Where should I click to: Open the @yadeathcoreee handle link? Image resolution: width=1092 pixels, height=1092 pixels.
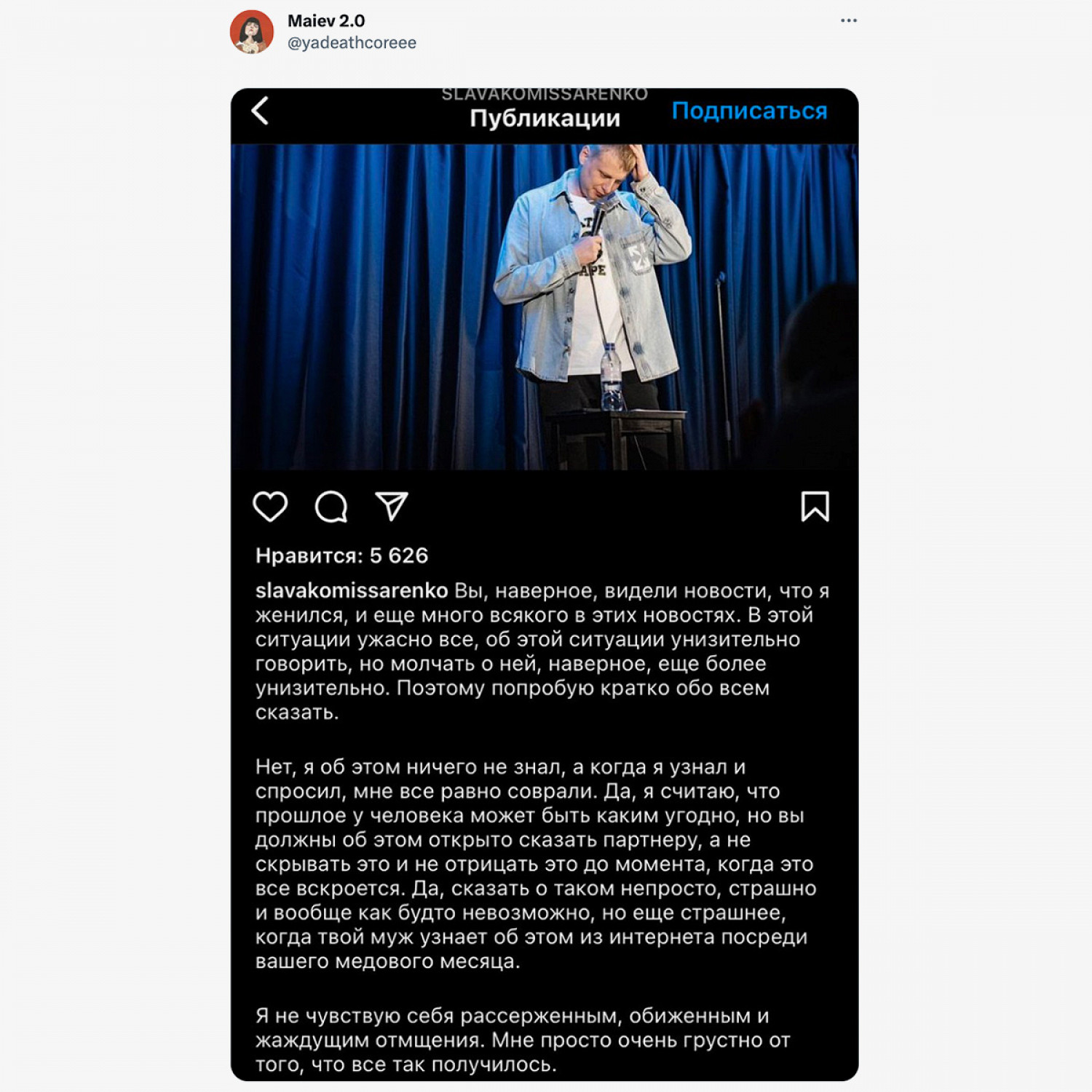pyautogui.click(x=352, y=43)
